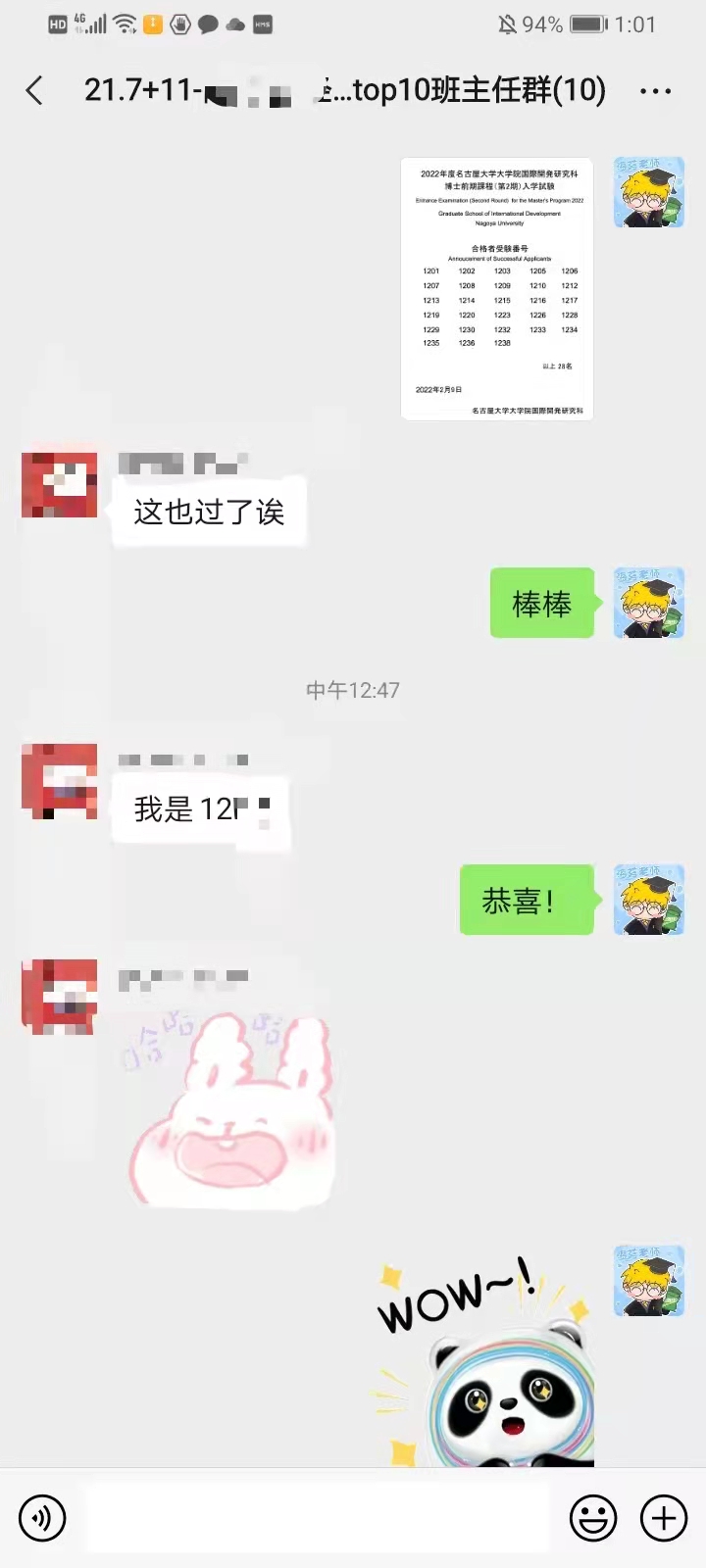View the WOW panda sticker
Image resolution: width=706 pixels, height=1568 pixels.
coord(485,1362)
